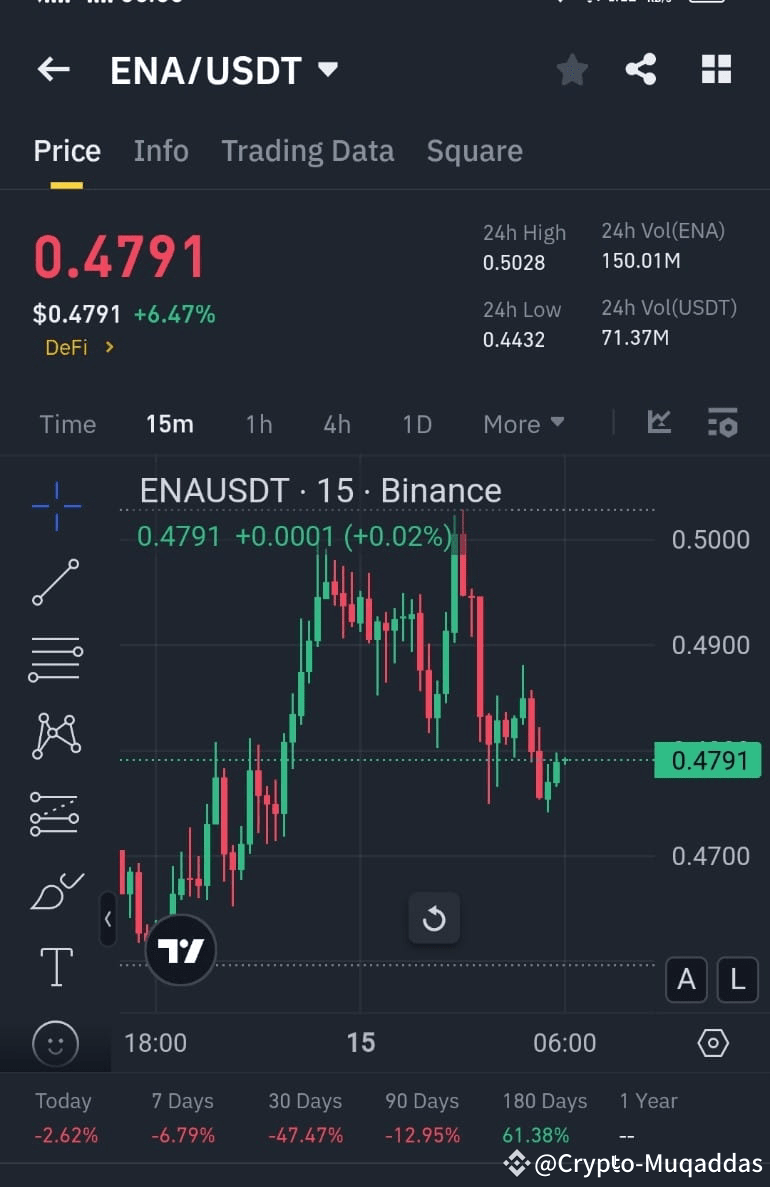Toggle log scale with the L button

tap(738, 980)
